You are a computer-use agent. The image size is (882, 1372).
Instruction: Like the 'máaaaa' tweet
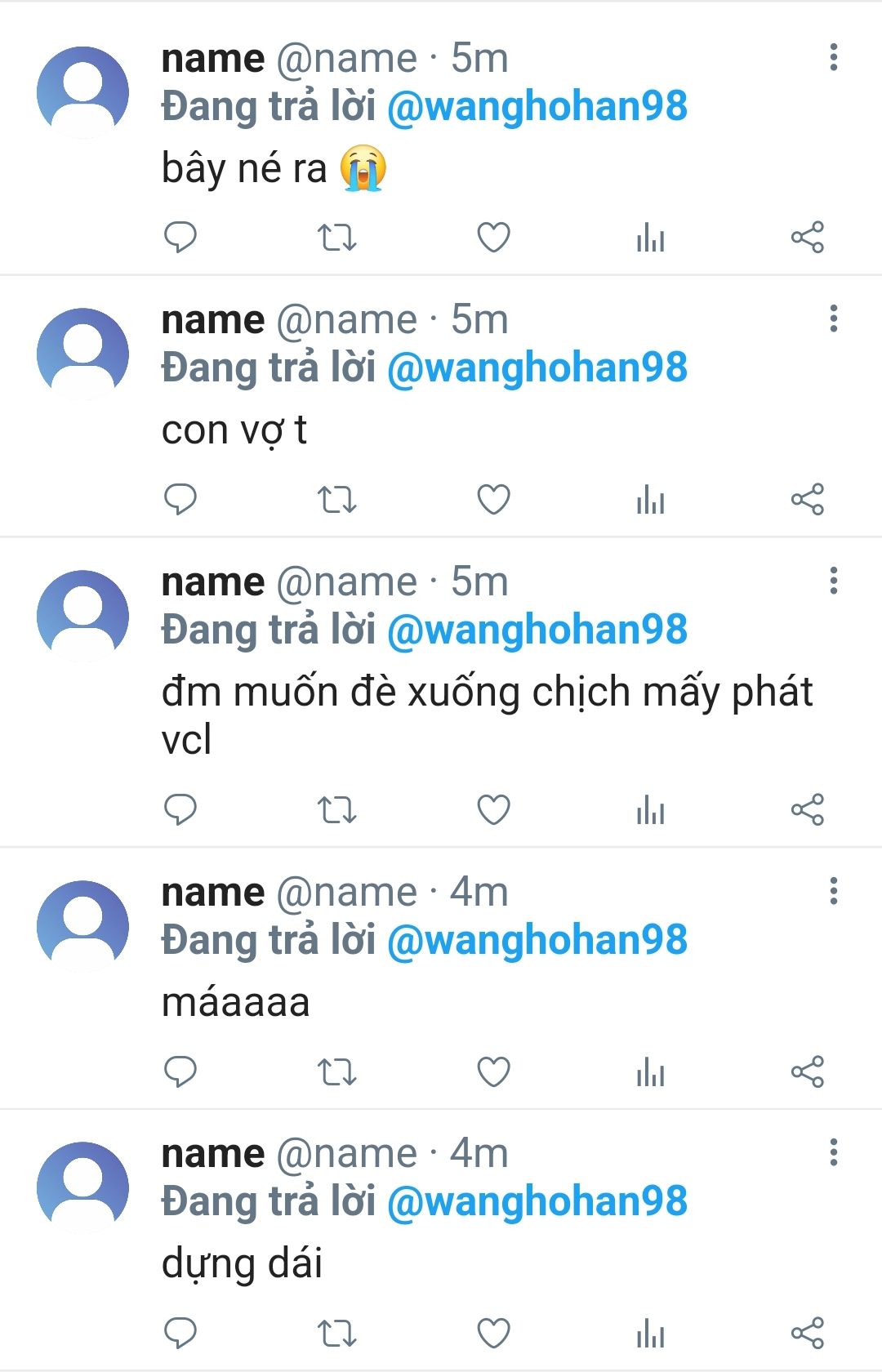coord(493,1071)
